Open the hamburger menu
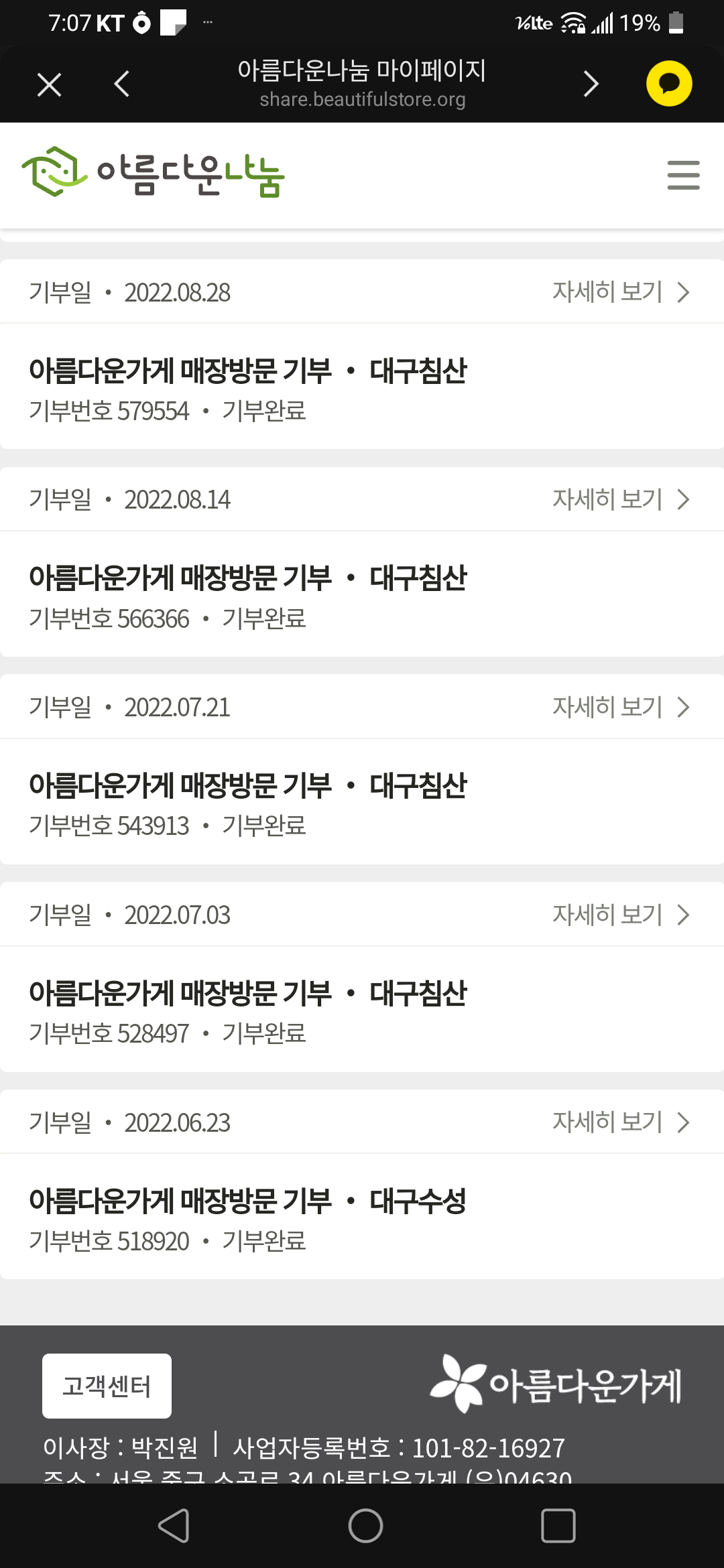The width and height of the screenshot is (724, 1568). coord(683,175)
